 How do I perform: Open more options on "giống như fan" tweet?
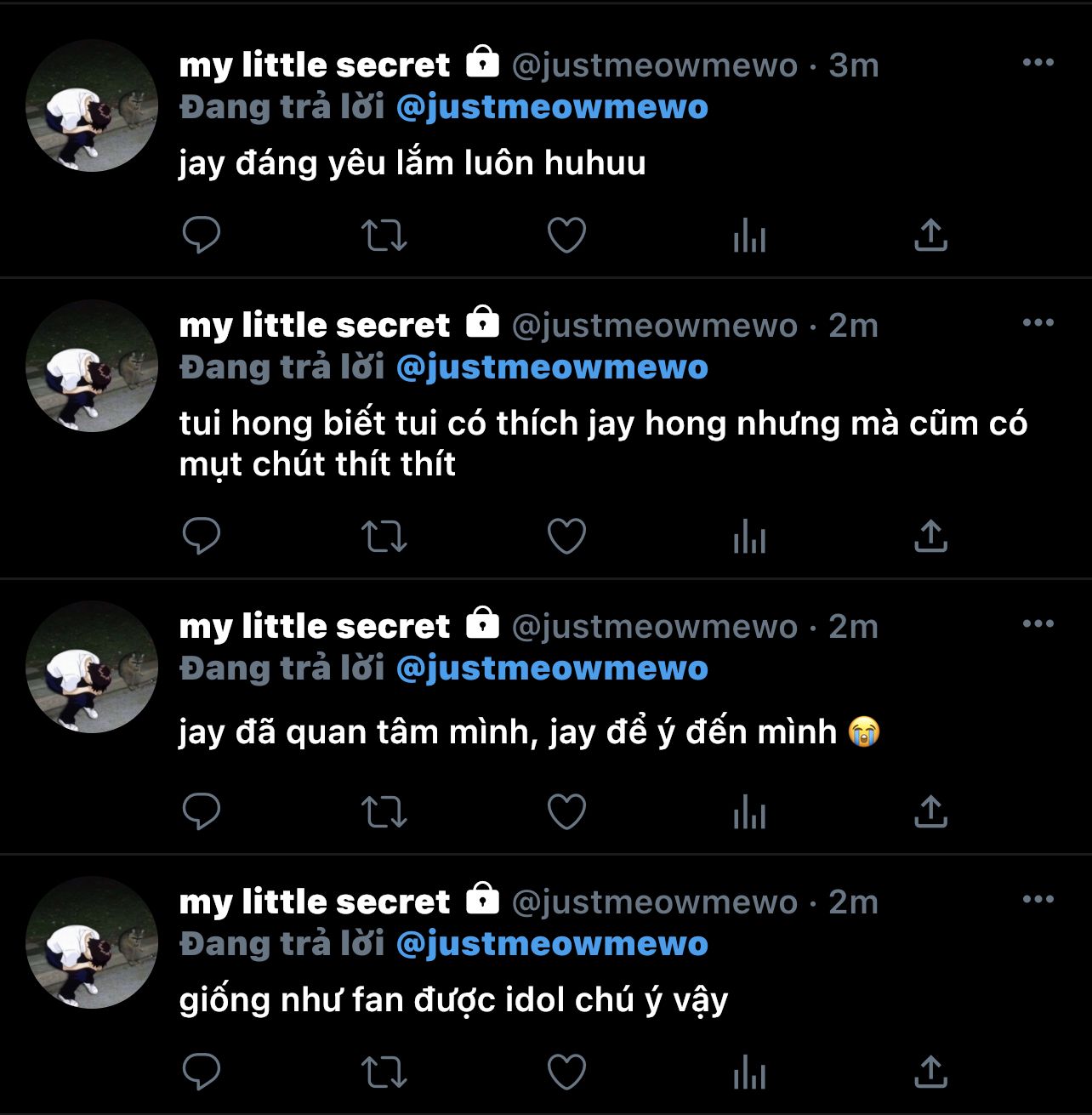(x=1038, y=900)
